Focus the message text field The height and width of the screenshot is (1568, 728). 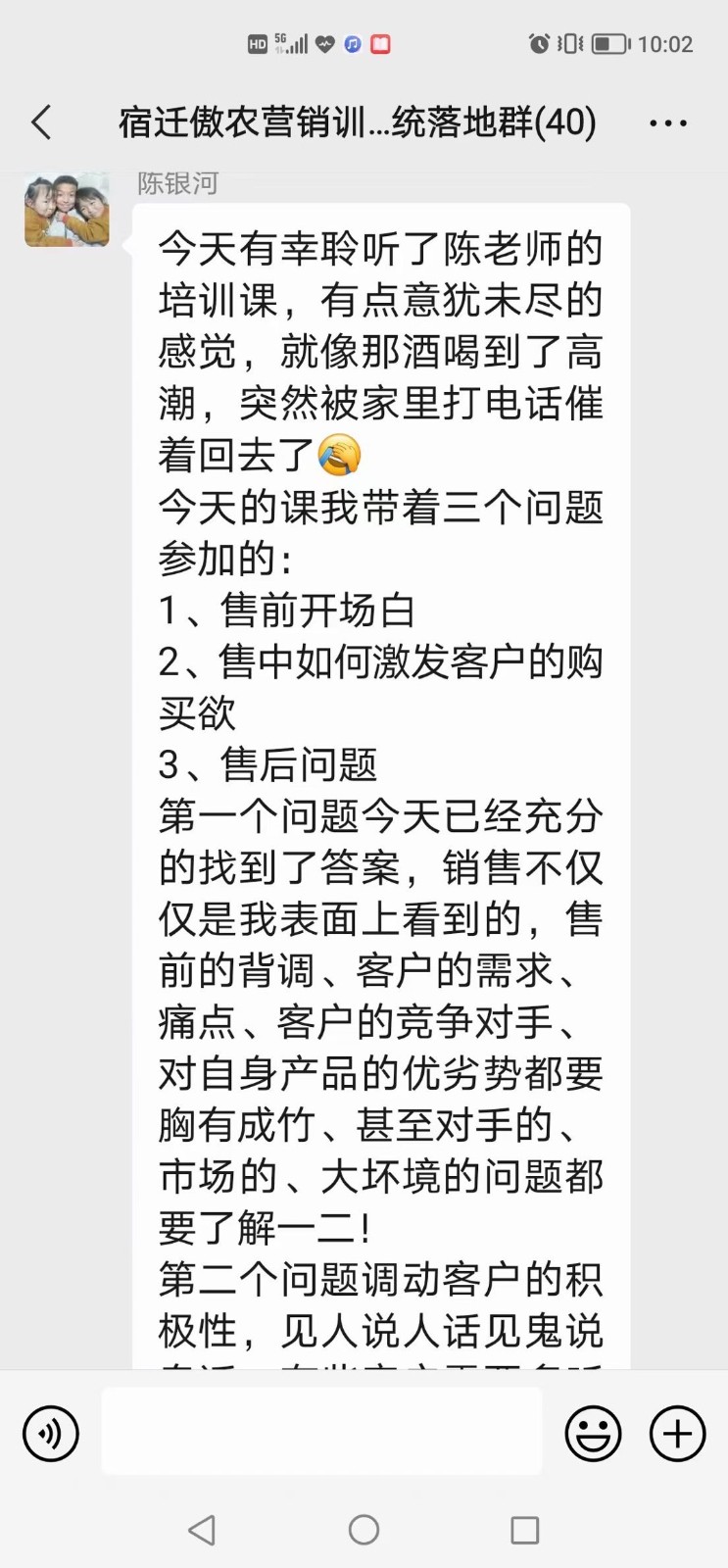tap(321, 1432)
